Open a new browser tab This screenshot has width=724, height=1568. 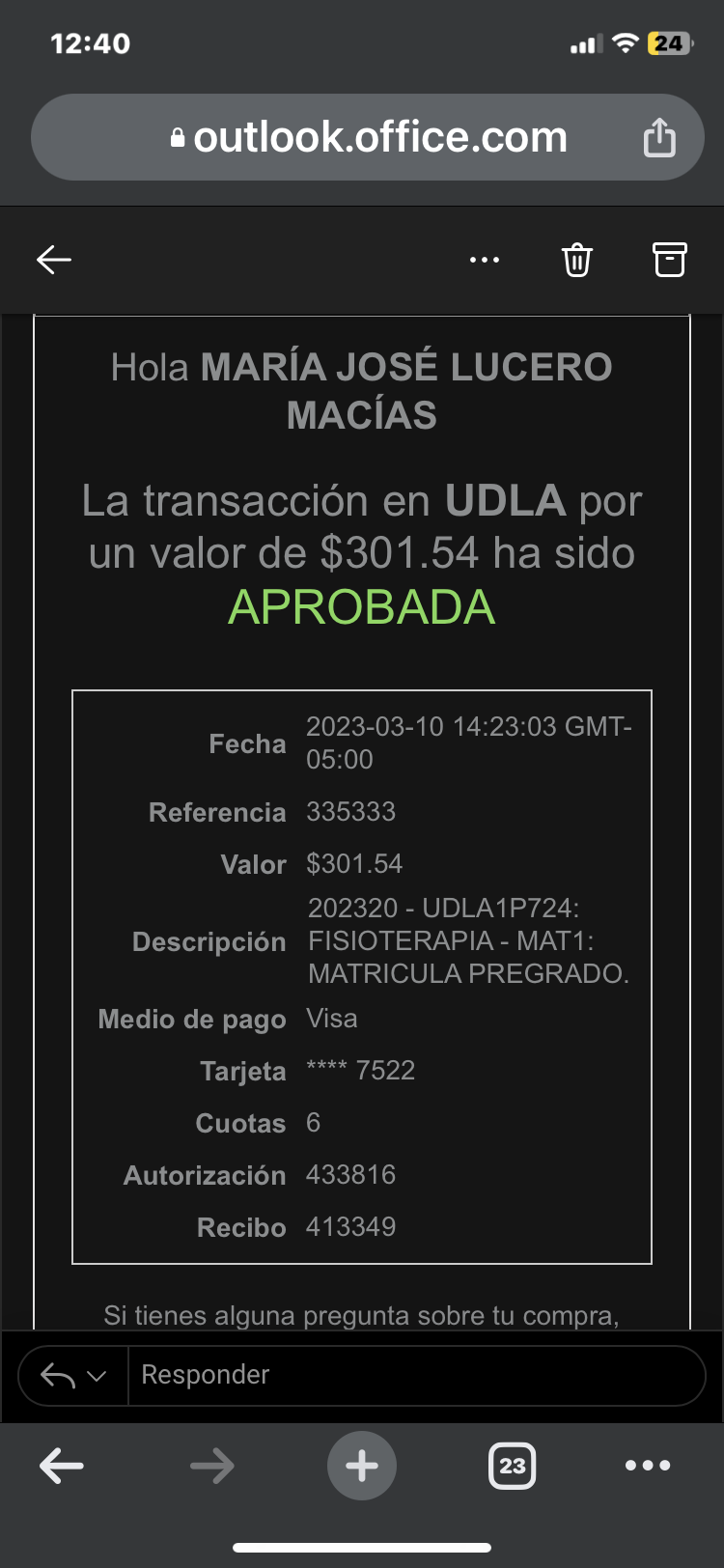(362, 1467)
